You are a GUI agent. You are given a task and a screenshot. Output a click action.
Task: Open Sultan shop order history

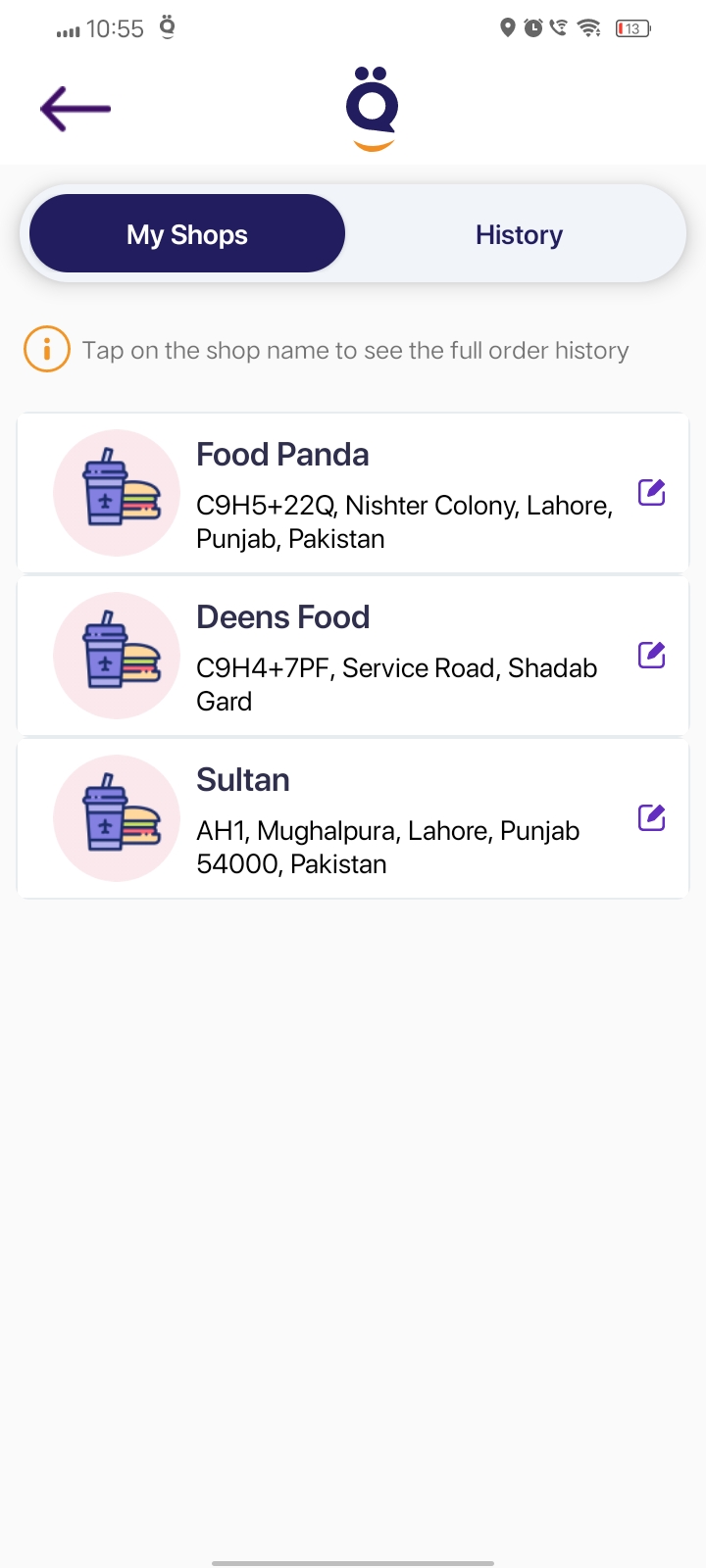tap(243, 780)
